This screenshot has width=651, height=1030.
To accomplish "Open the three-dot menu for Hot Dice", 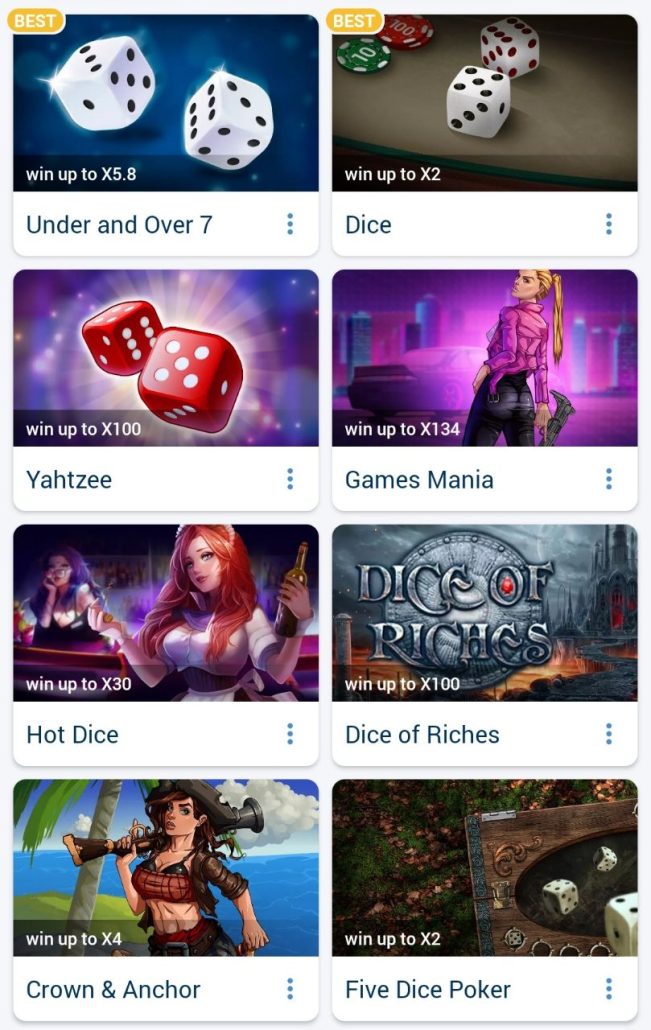I will [x=290, y=734].
